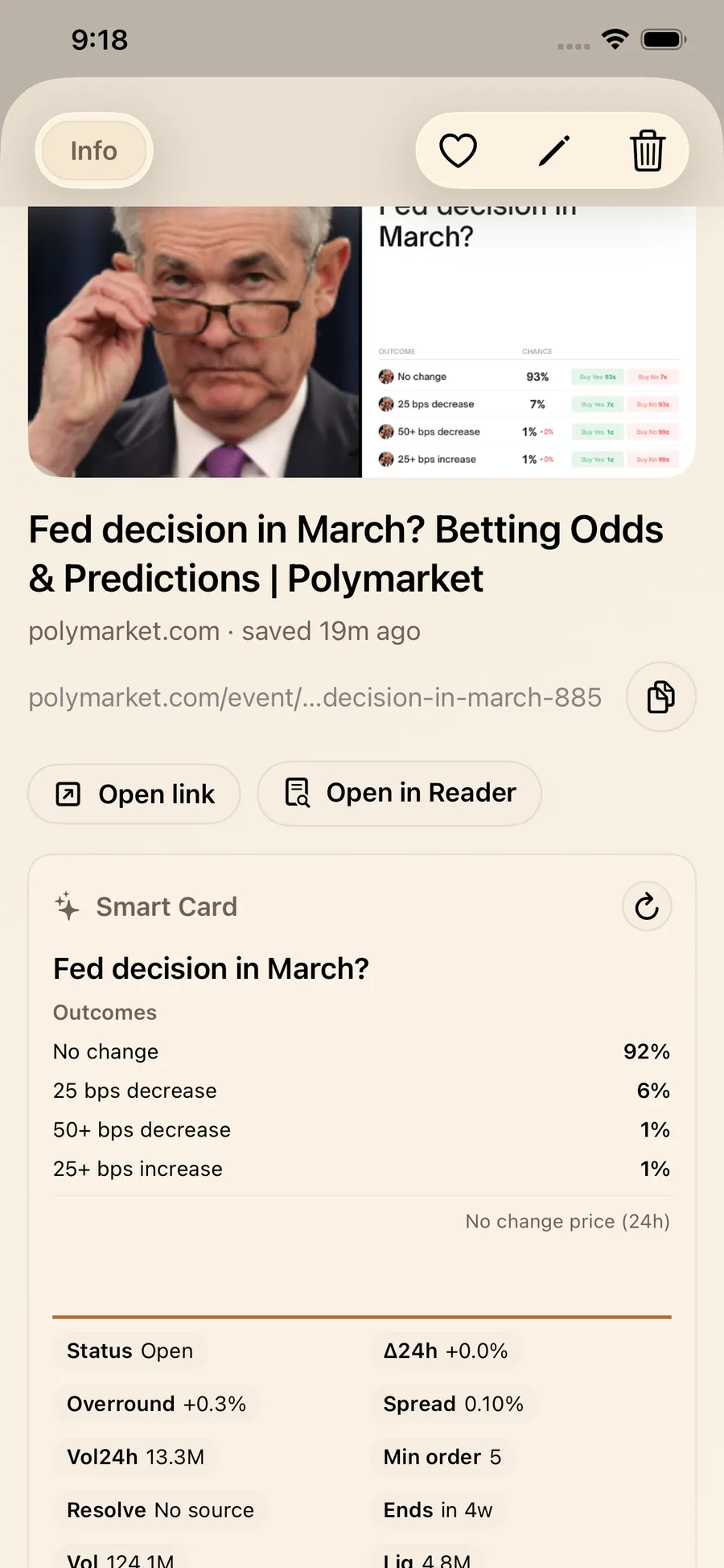Viewport: 724px width, 1568px height.
Task: Click the Smart Card sparkle icon
Action: (x=67, y=906)
